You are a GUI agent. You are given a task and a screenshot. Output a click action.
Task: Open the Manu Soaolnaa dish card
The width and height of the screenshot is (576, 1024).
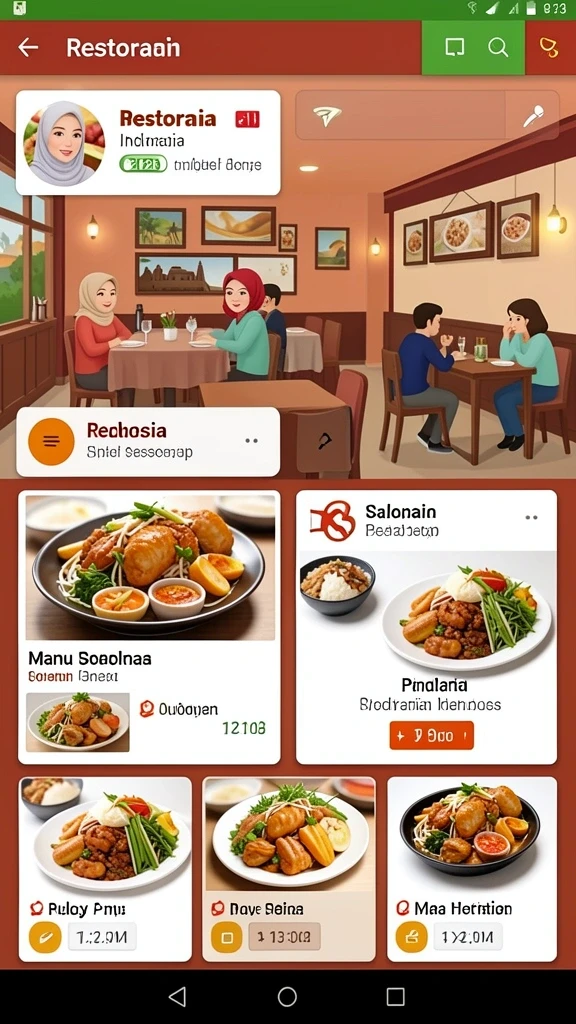tap(149, 627)
